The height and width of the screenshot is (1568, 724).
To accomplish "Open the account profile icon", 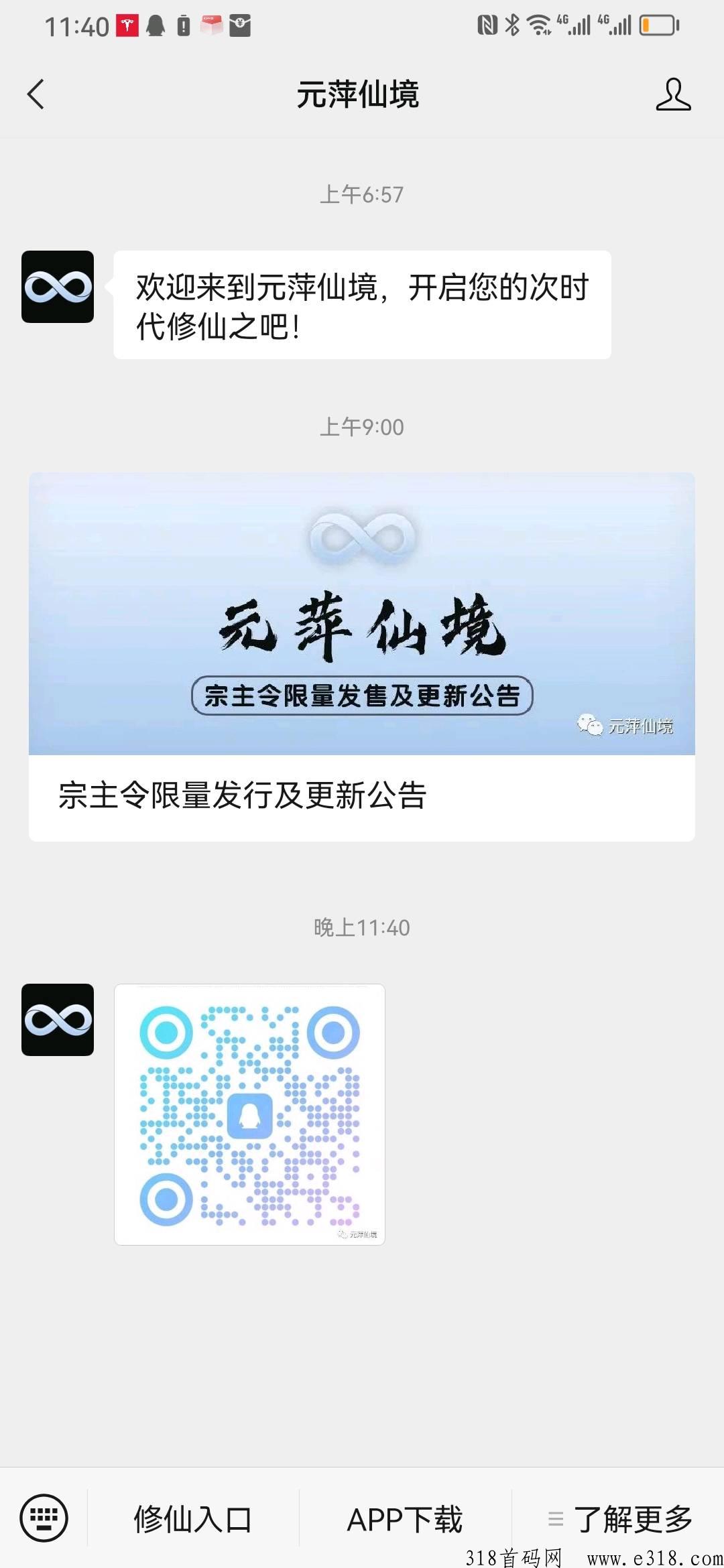I will tap(673, 94).
